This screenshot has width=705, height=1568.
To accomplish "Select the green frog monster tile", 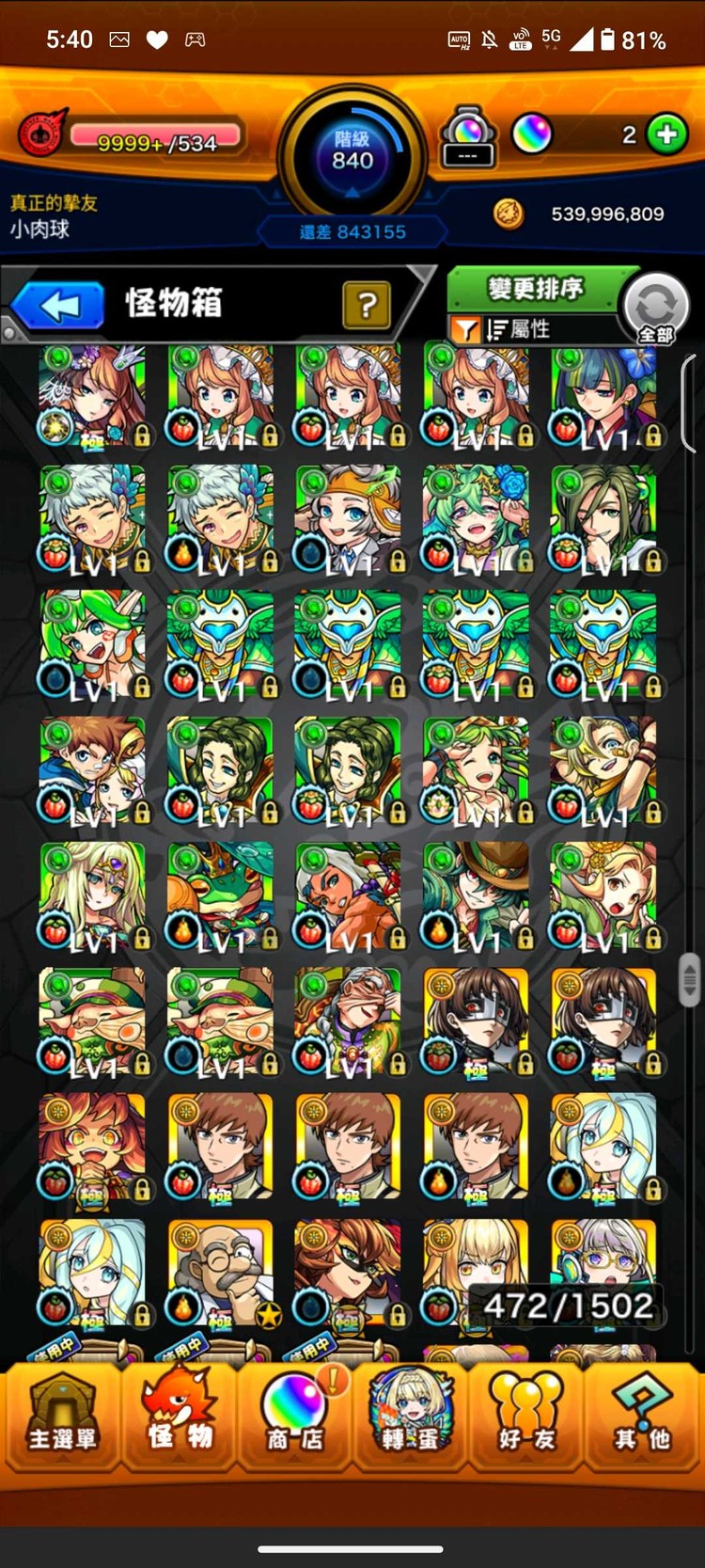I will (220, 896).
